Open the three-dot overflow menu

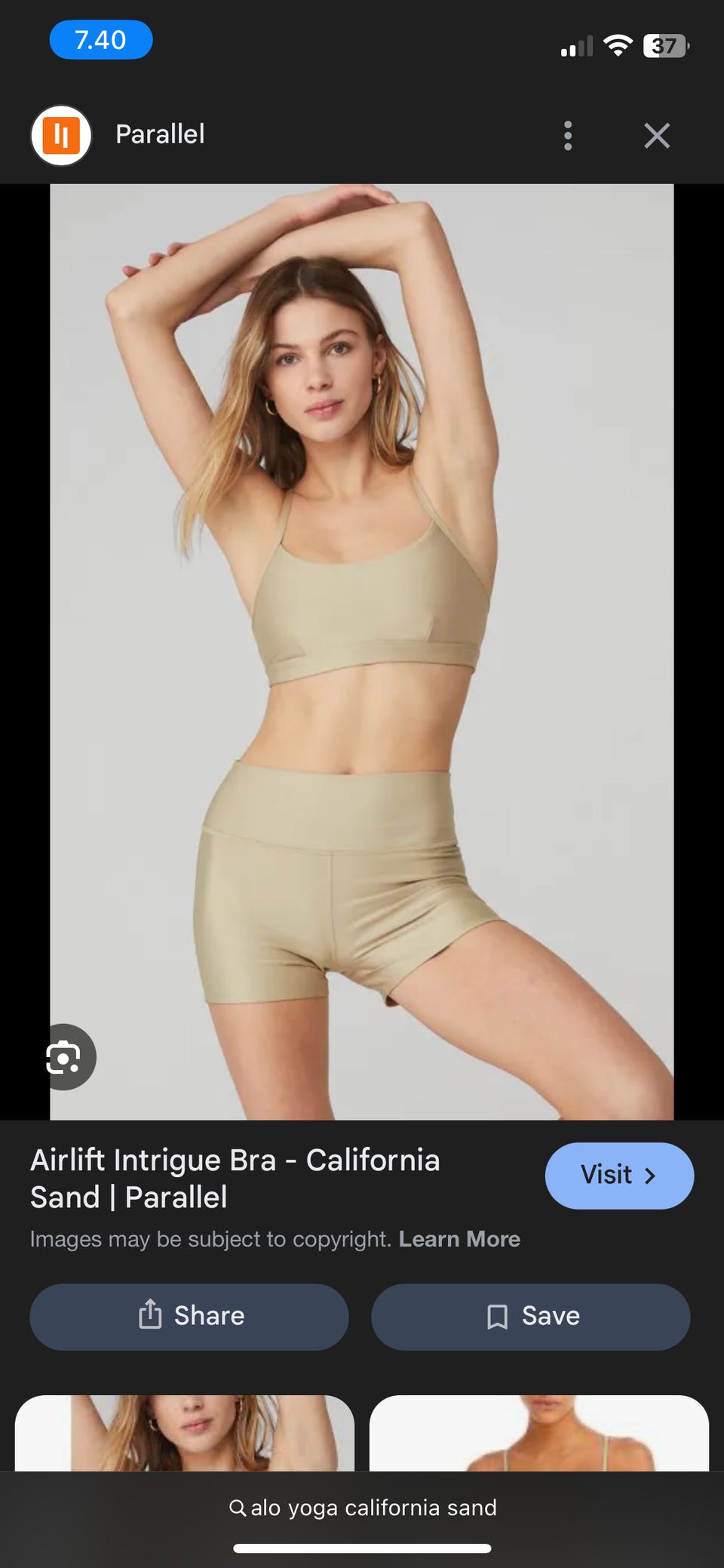[568, 136]
